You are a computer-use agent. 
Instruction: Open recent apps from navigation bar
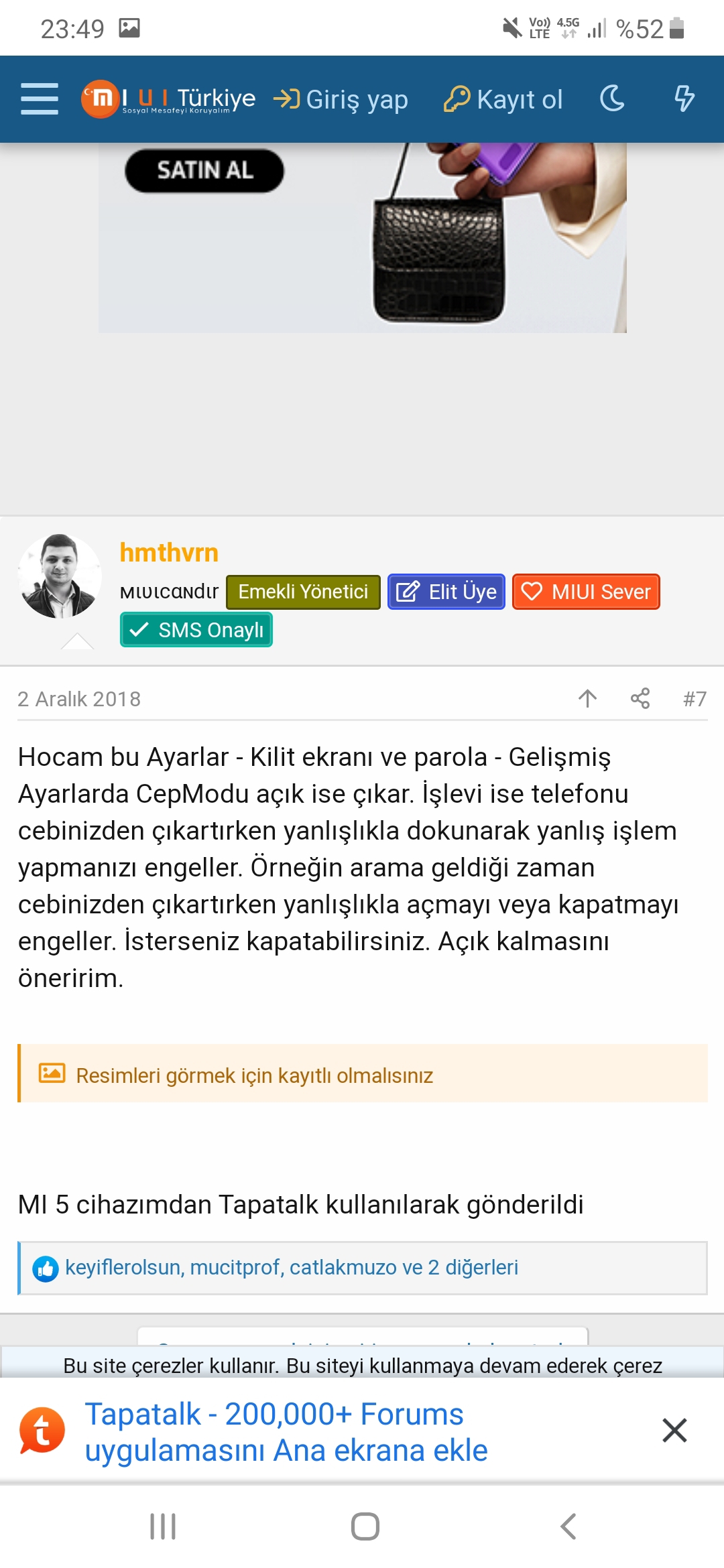162,1526
